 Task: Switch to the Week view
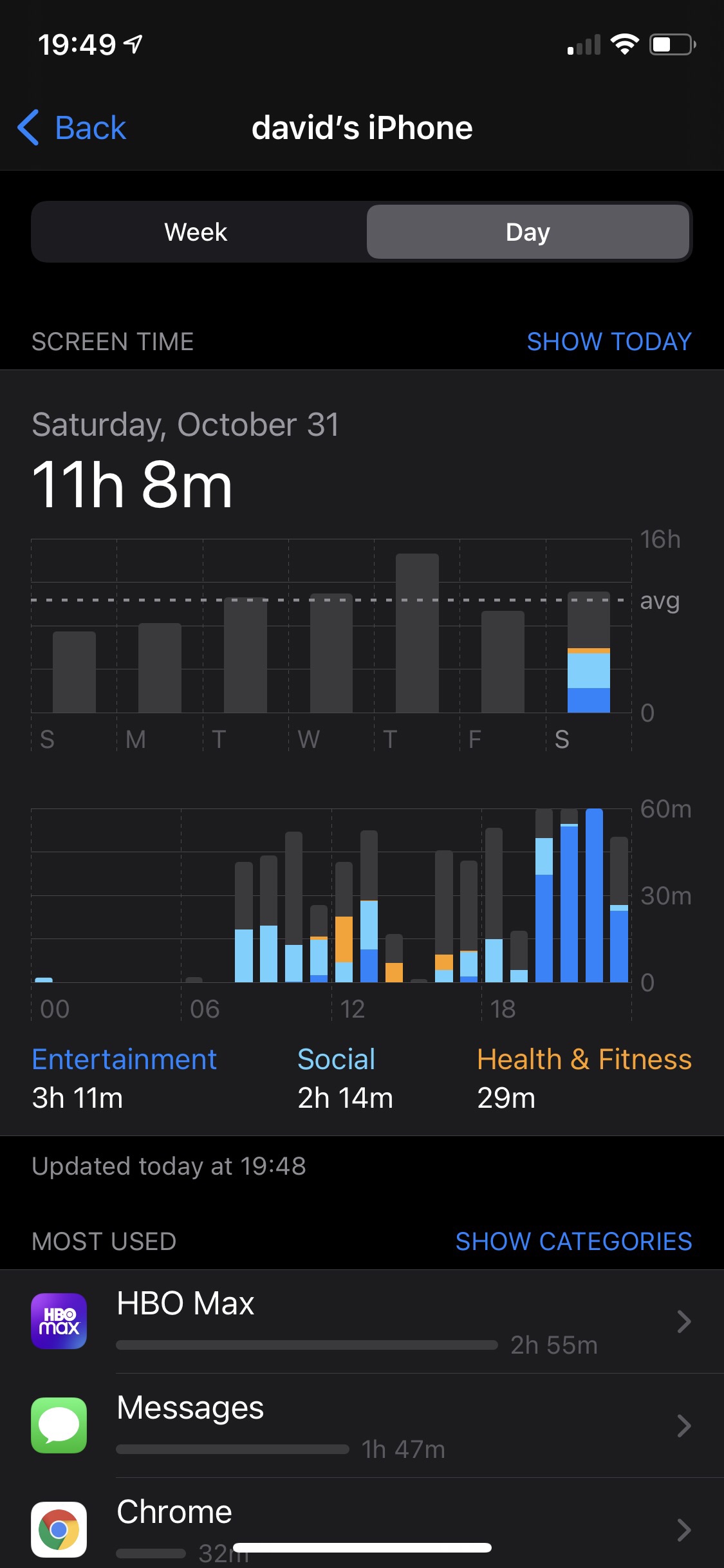coord(196,232)
